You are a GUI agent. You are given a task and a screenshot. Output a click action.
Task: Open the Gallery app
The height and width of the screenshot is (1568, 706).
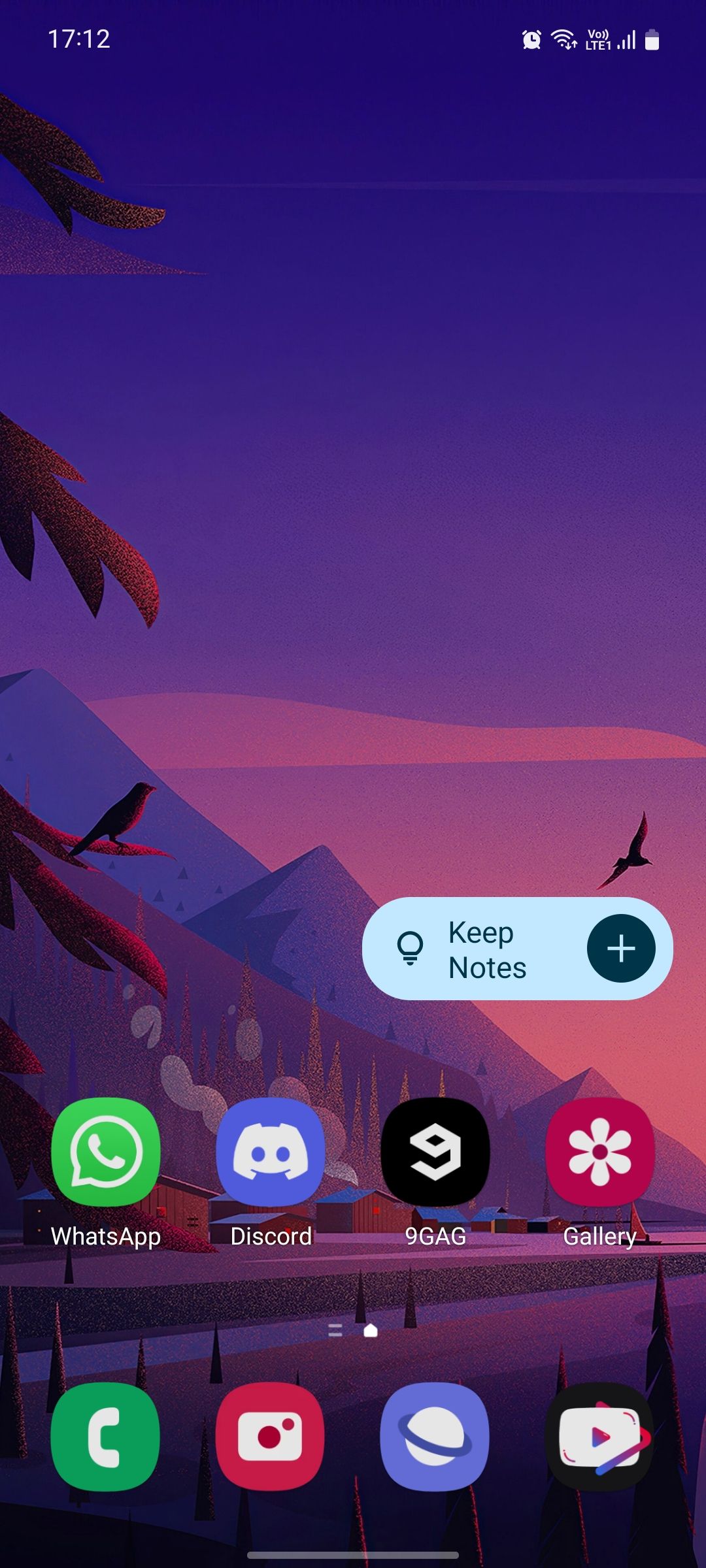[599, 1152]
